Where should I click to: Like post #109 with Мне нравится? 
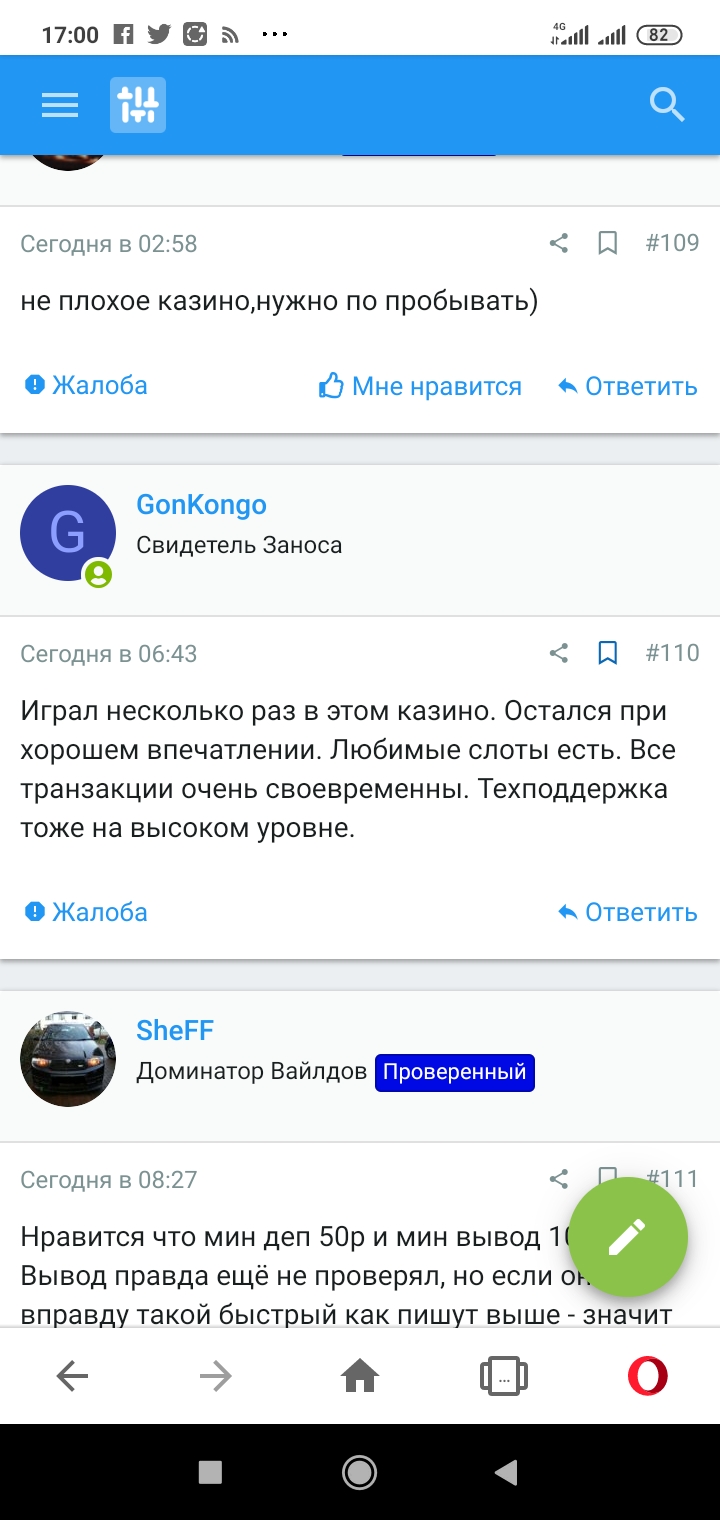click(420, 386)
